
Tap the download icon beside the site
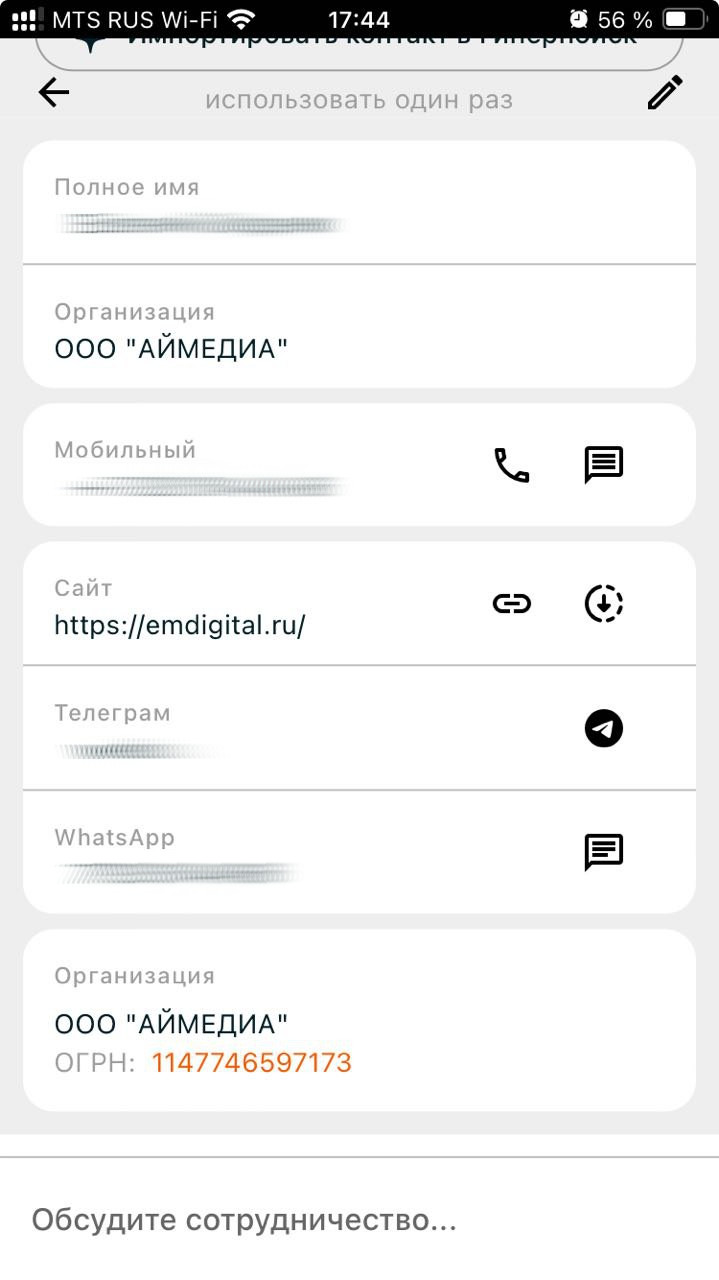(604, 603)
